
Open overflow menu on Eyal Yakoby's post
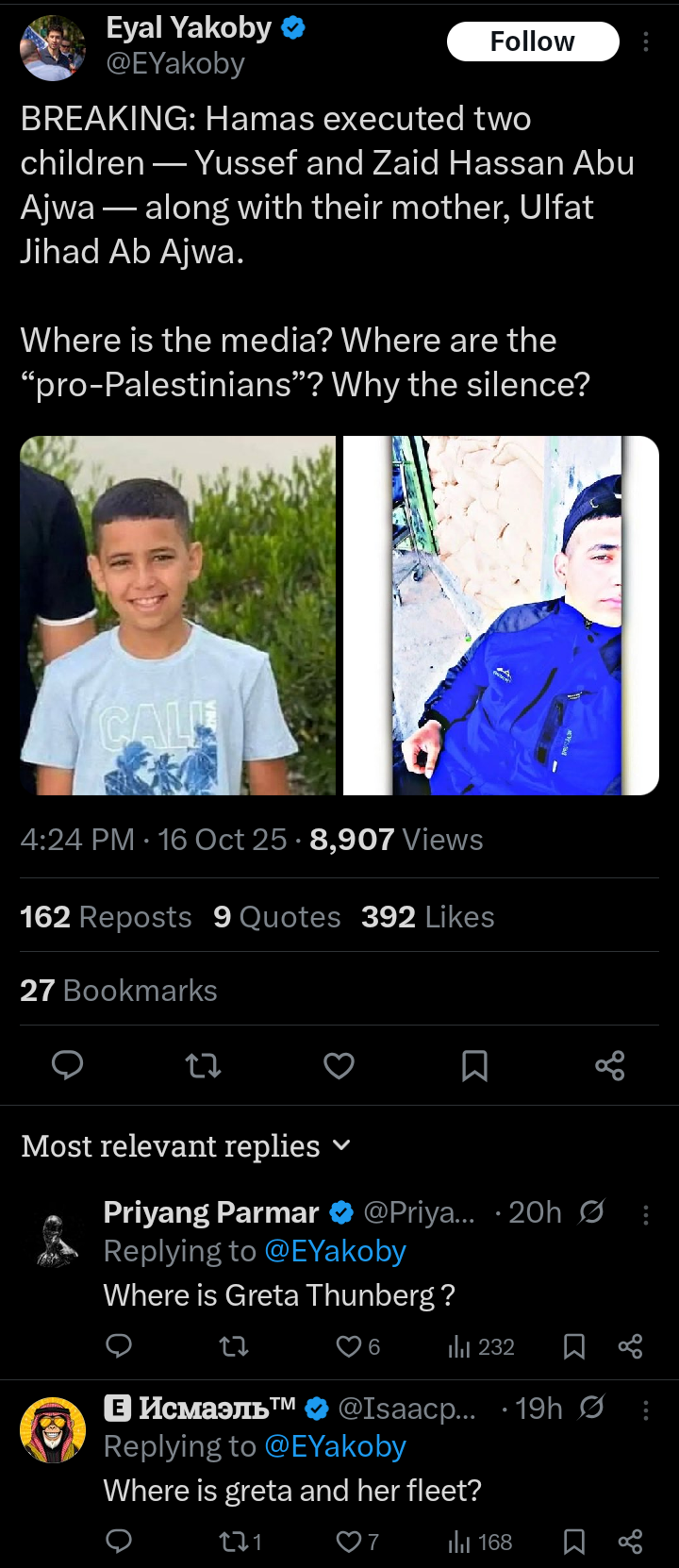point(646,42)
